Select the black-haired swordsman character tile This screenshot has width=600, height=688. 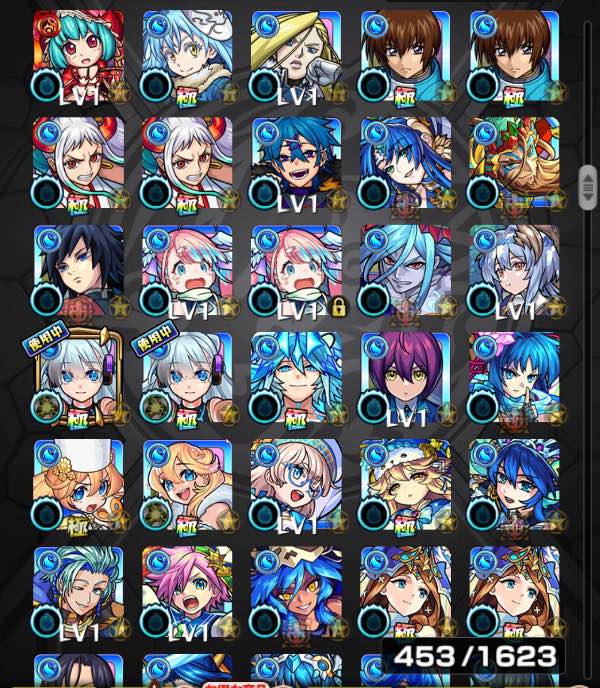pyautogui.click(x=78, y=272)
